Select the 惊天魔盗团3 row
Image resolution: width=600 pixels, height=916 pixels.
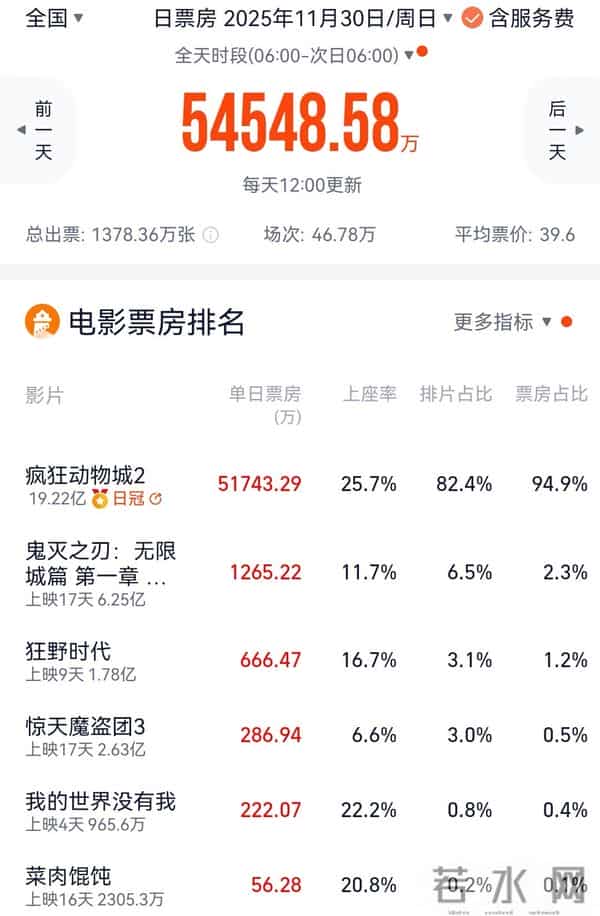[85, 727]
